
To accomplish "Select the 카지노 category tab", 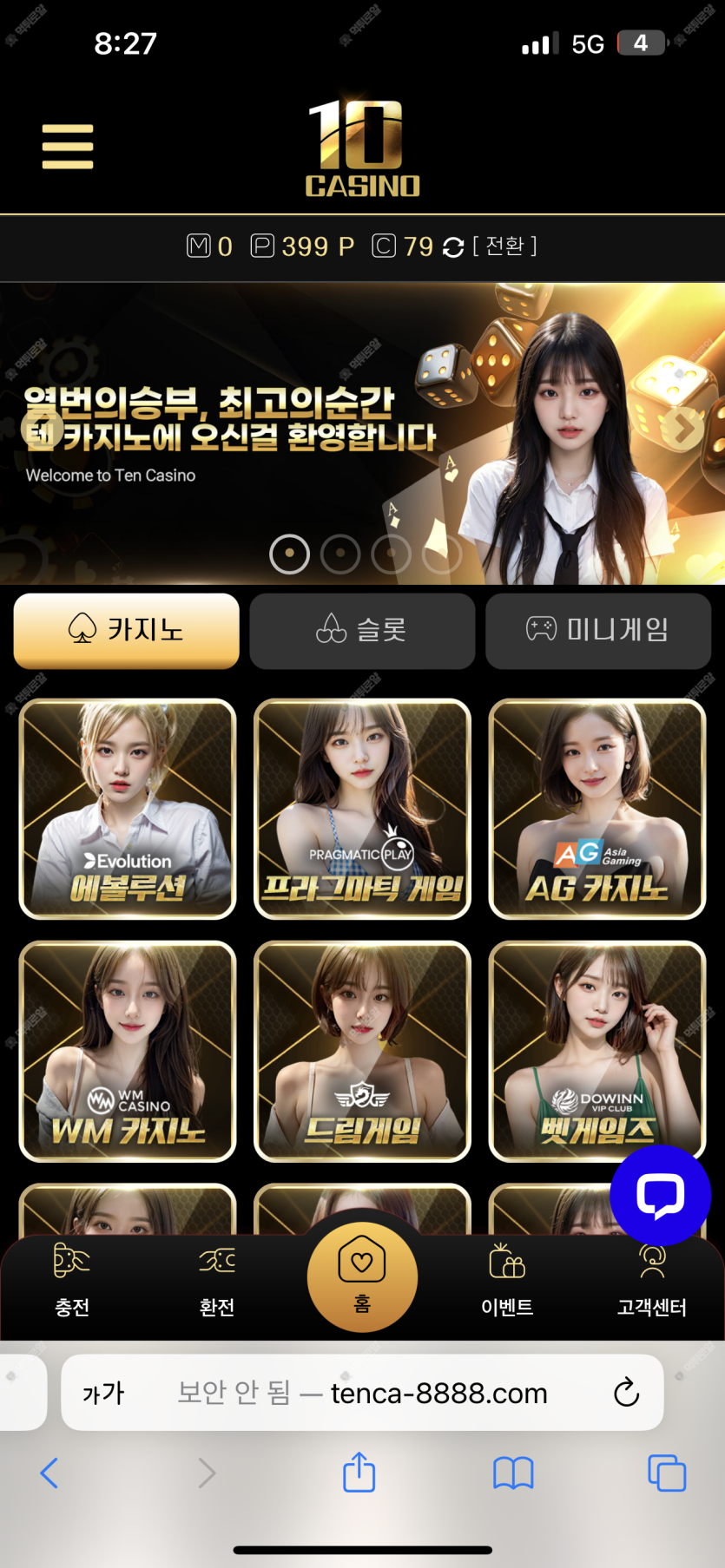I will tap(127, 630).
